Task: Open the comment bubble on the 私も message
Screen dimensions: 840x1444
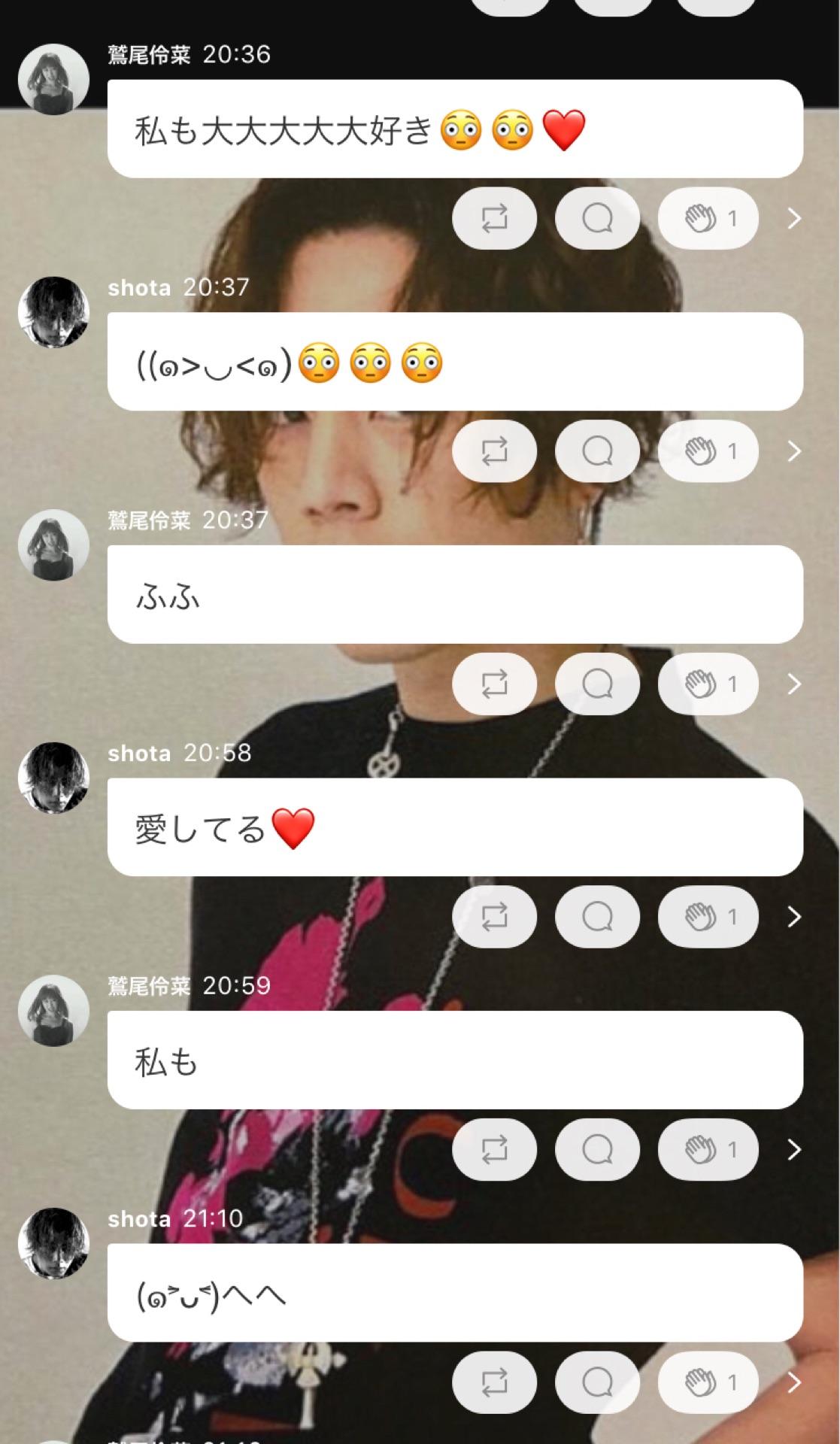Action: [597, 1149]
